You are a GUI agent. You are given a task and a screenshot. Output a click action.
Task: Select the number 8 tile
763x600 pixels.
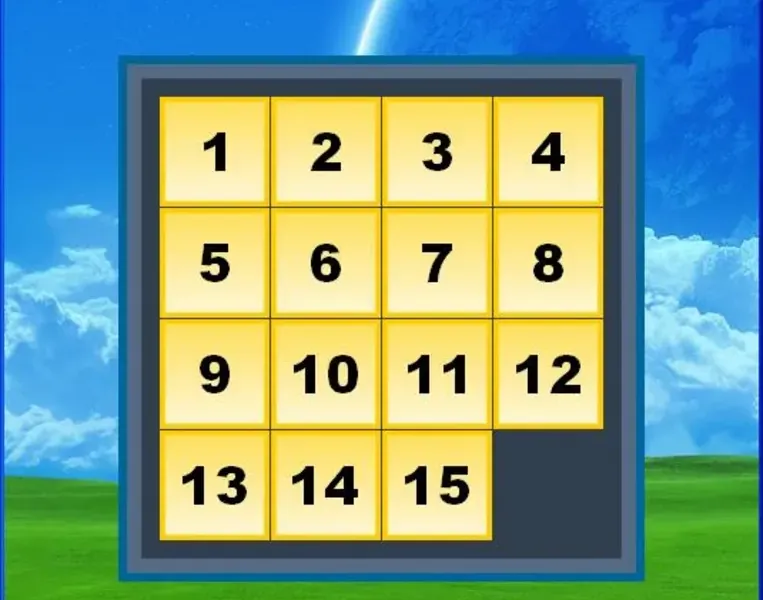click(x=548, y=263)
